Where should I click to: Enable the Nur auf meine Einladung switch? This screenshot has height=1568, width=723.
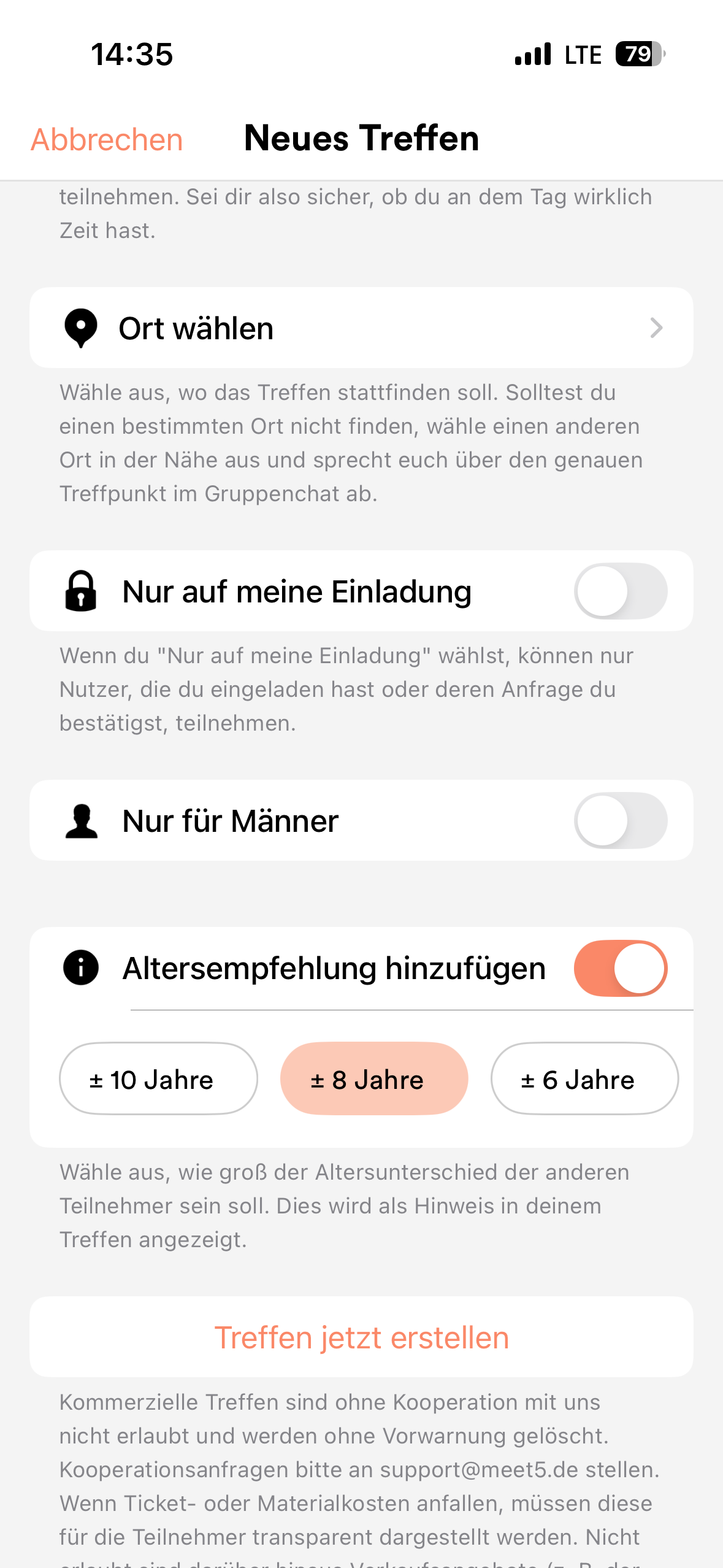tap(620, 591)
